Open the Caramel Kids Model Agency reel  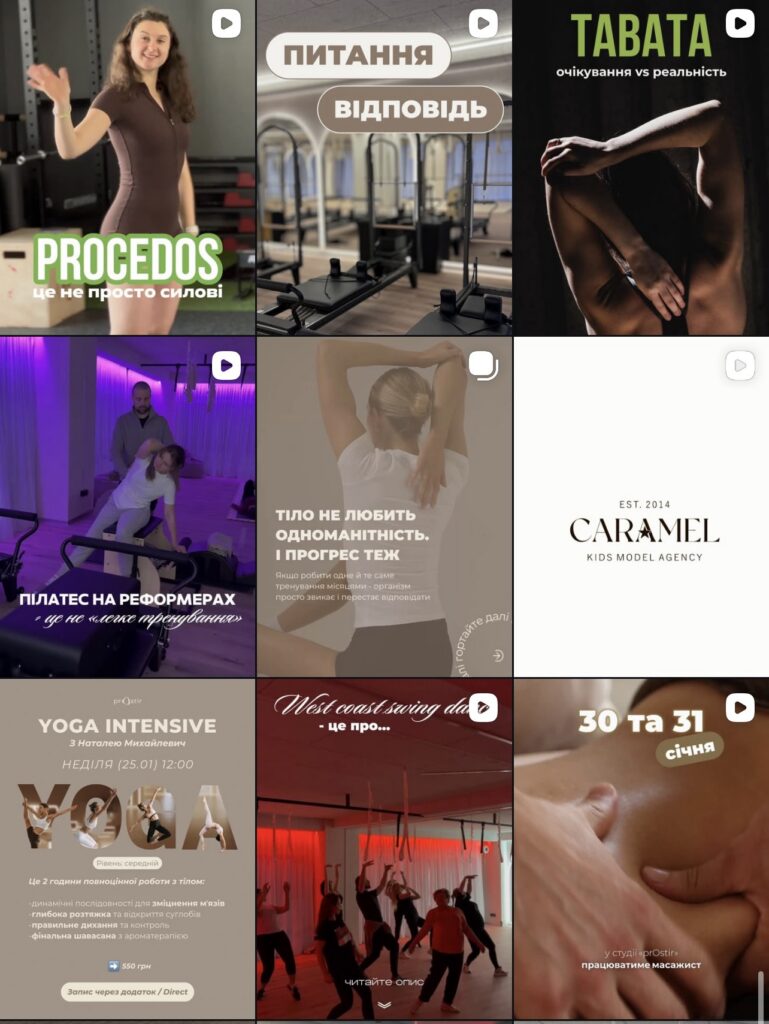click(x=641, y=507)
